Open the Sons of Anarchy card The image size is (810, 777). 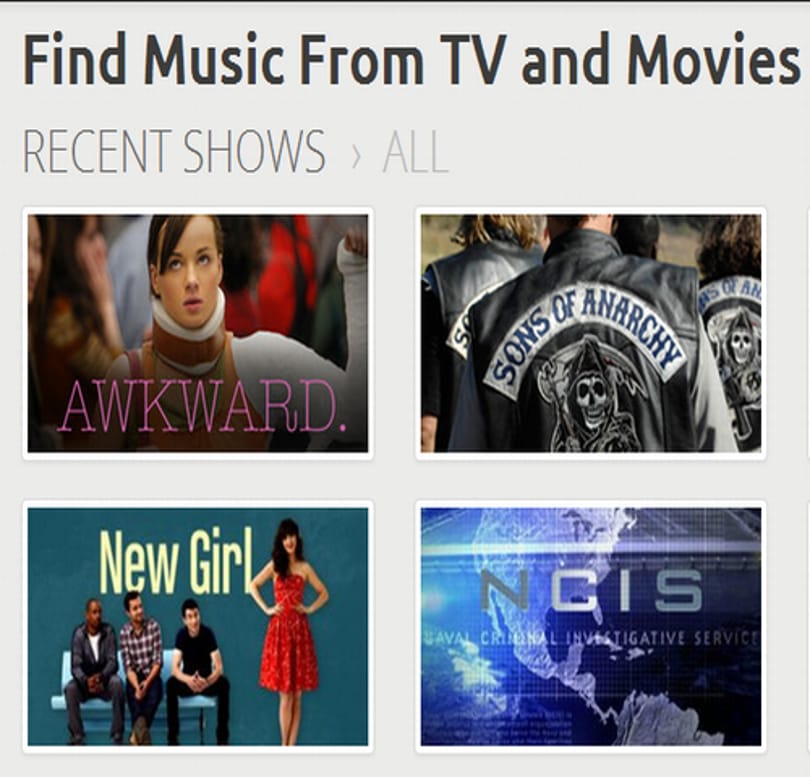coord(590,333)
